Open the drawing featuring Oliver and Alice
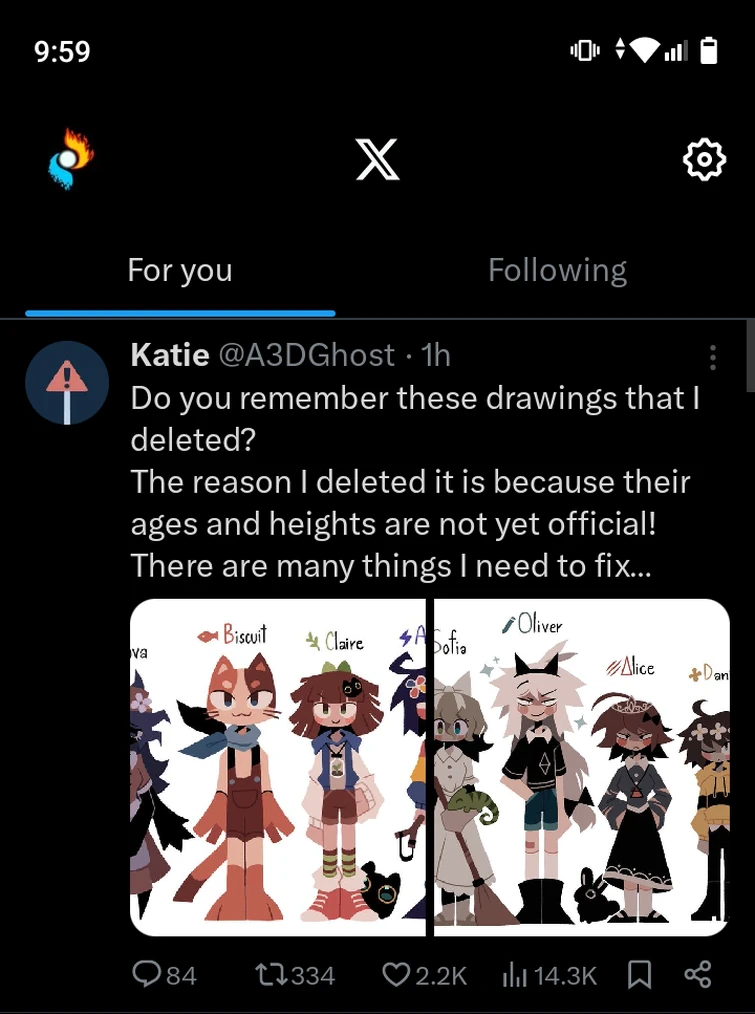755x1014 pixels. tap(580, 765)
